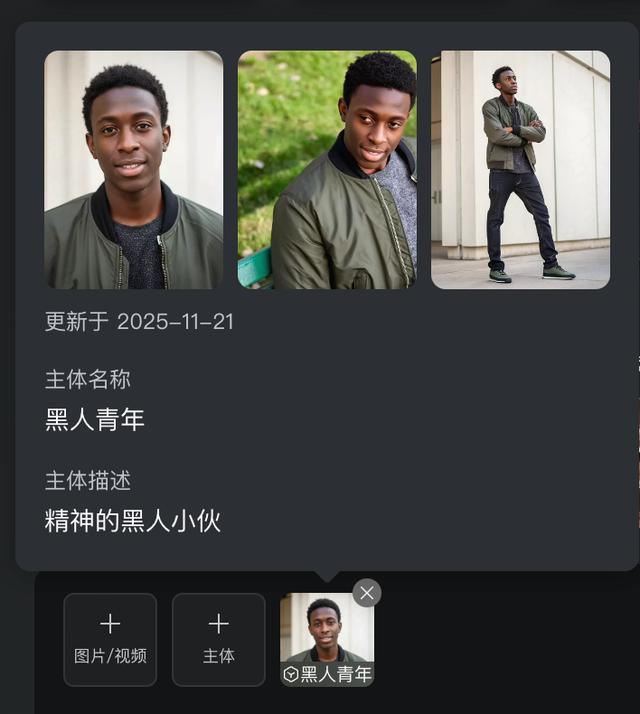View the close-up portrait photo
Image resolution: width=640 pixels, height=714 pixels.
point(133,169)
